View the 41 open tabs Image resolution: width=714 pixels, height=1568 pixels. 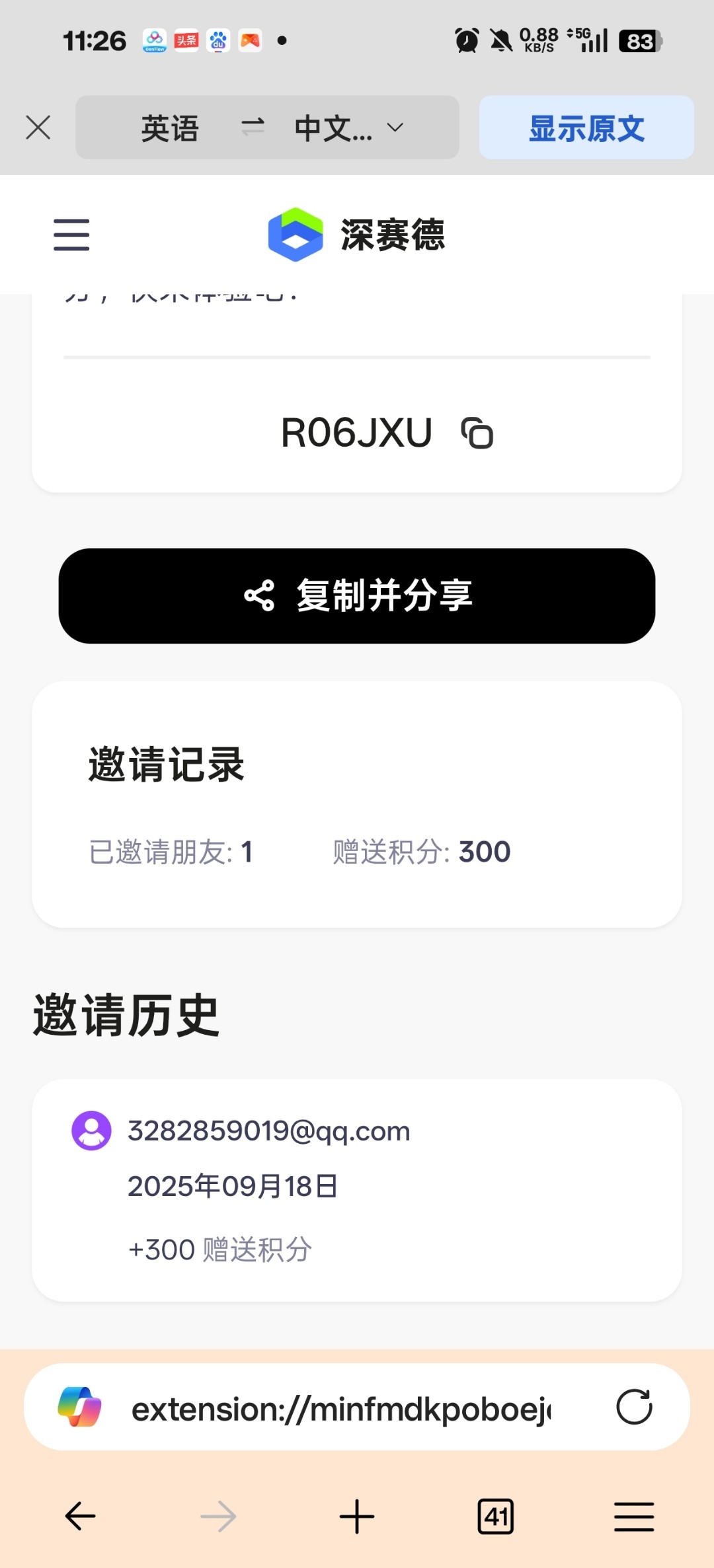click(496, 1516)
